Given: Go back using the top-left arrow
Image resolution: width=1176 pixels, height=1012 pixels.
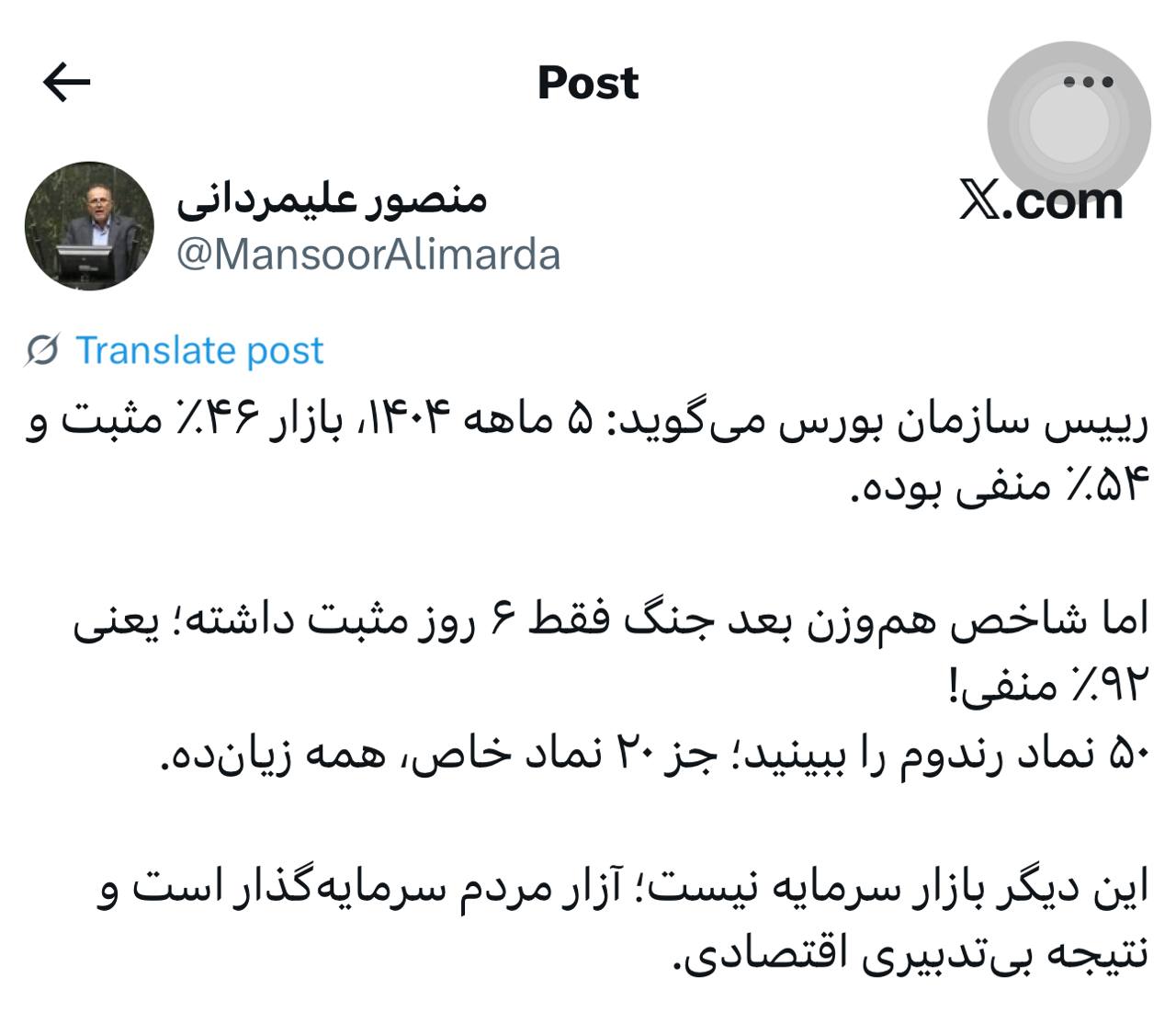Looking at the screenshot, I should click(x=67, y=83).
